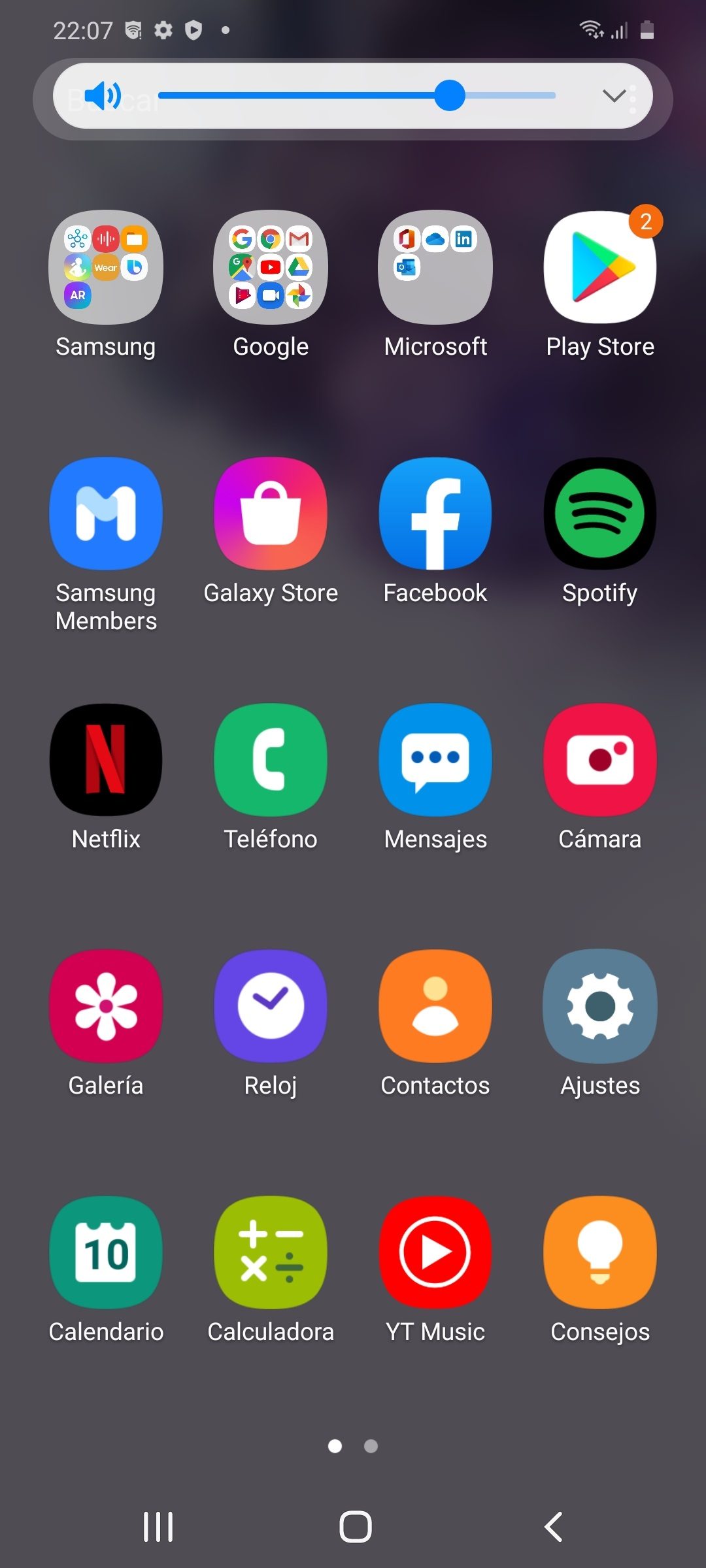The width and height of the screenshot is (706, 1568).
Task: Open the Microsoft folder
Action: [x=435, y=267]
